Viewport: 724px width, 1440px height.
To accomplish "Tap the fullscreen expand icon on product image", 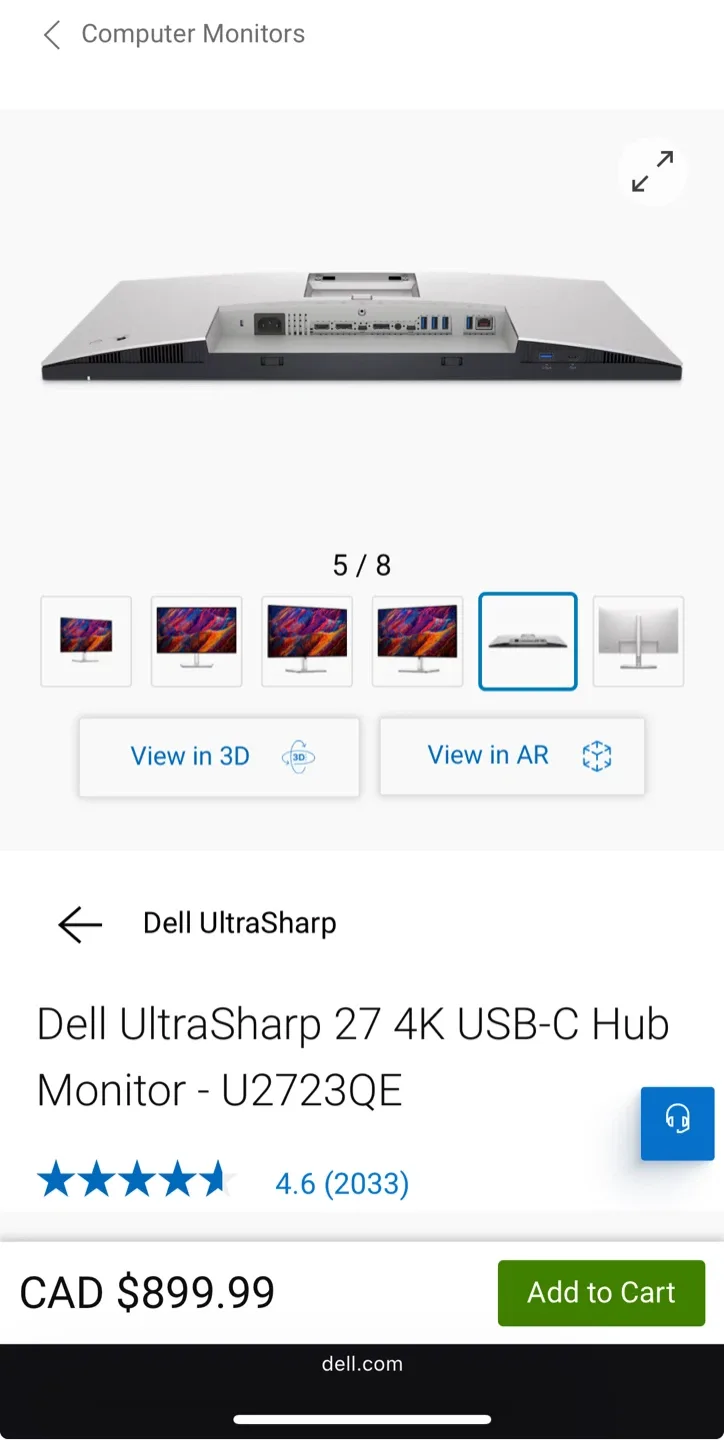I will (652, 171).
